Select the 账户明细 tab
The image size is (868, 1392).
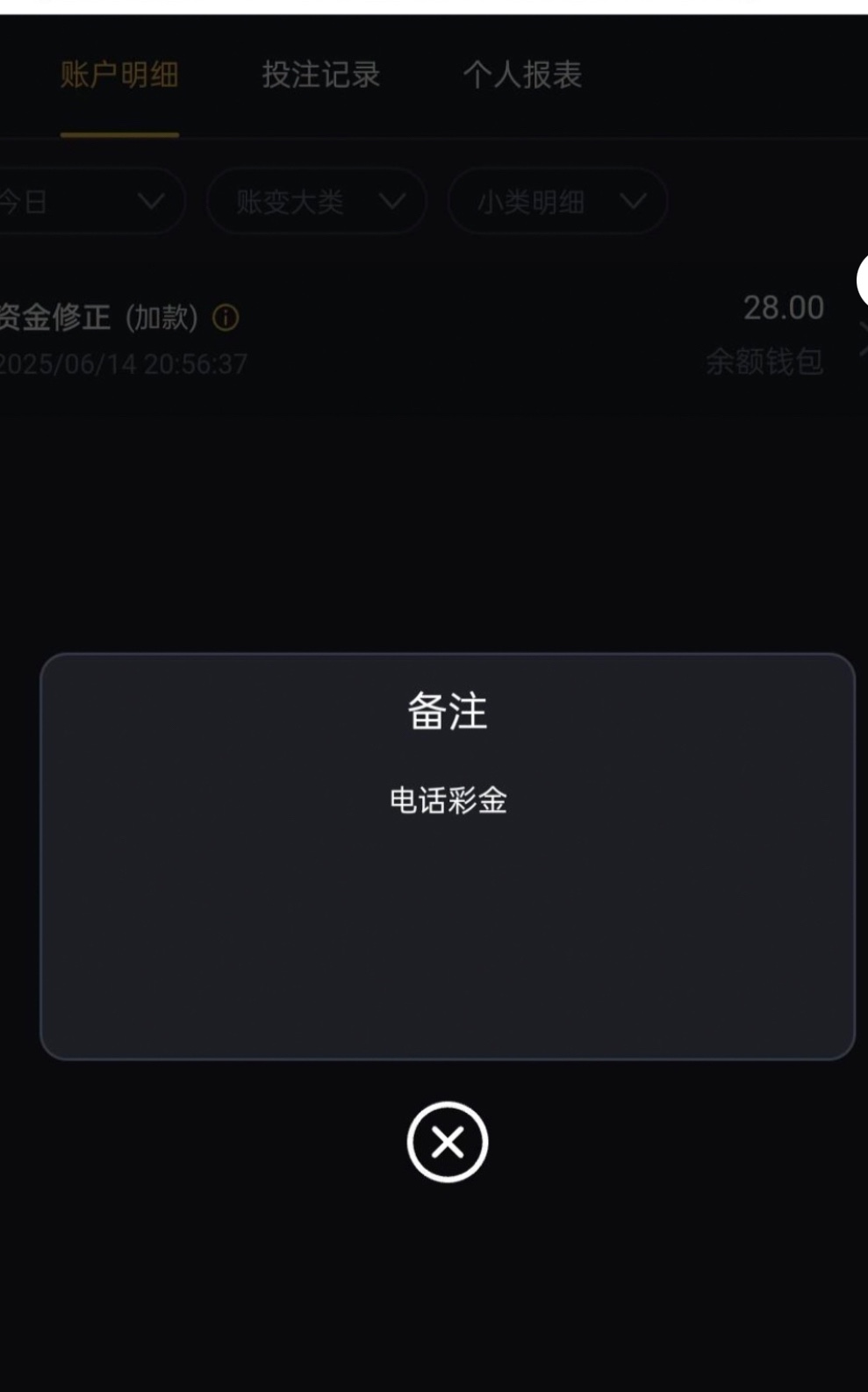(x=118, y=76)
